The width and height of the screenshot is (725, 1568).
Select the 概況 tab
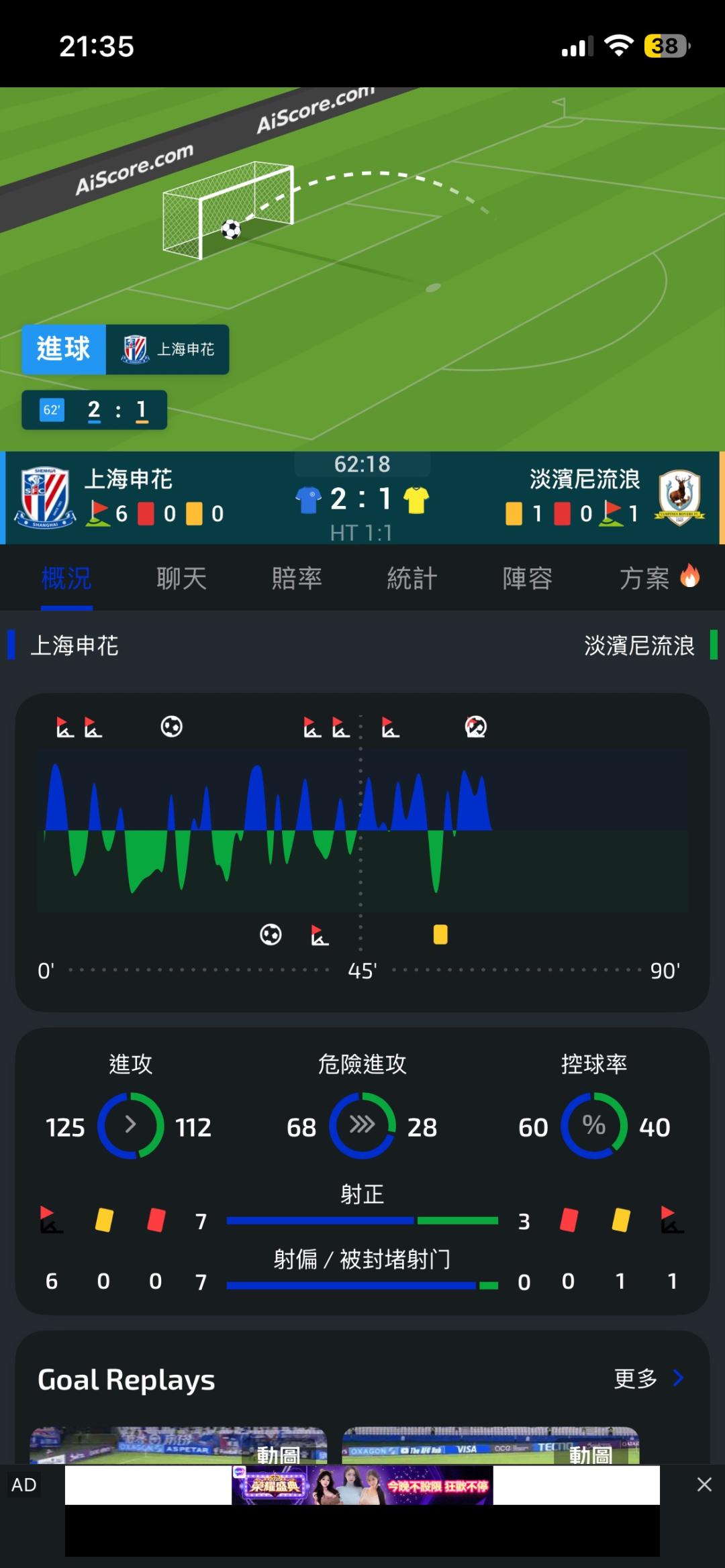66,578
